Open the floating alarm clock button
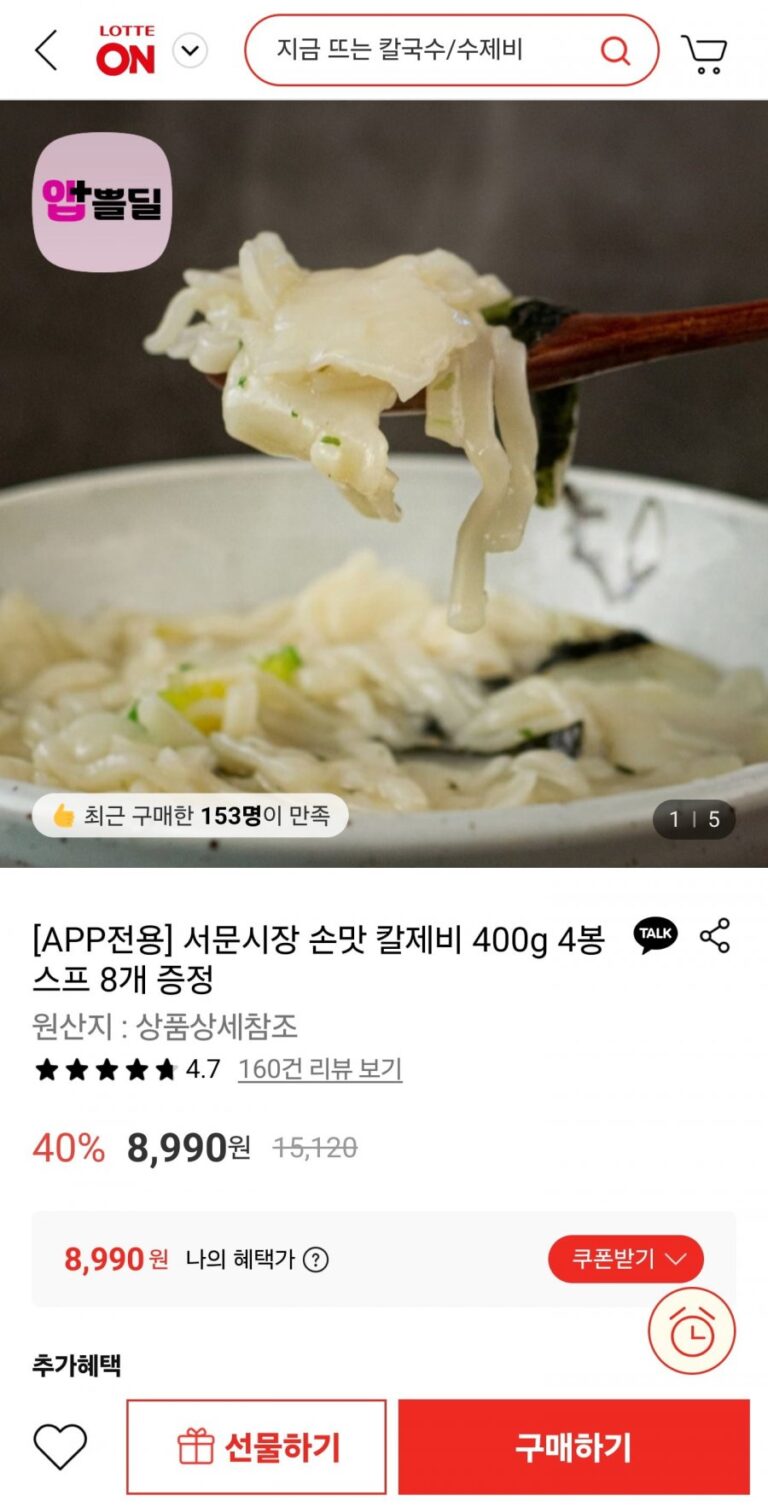Screen dimensions: 768x1507 click(691, 1330)
